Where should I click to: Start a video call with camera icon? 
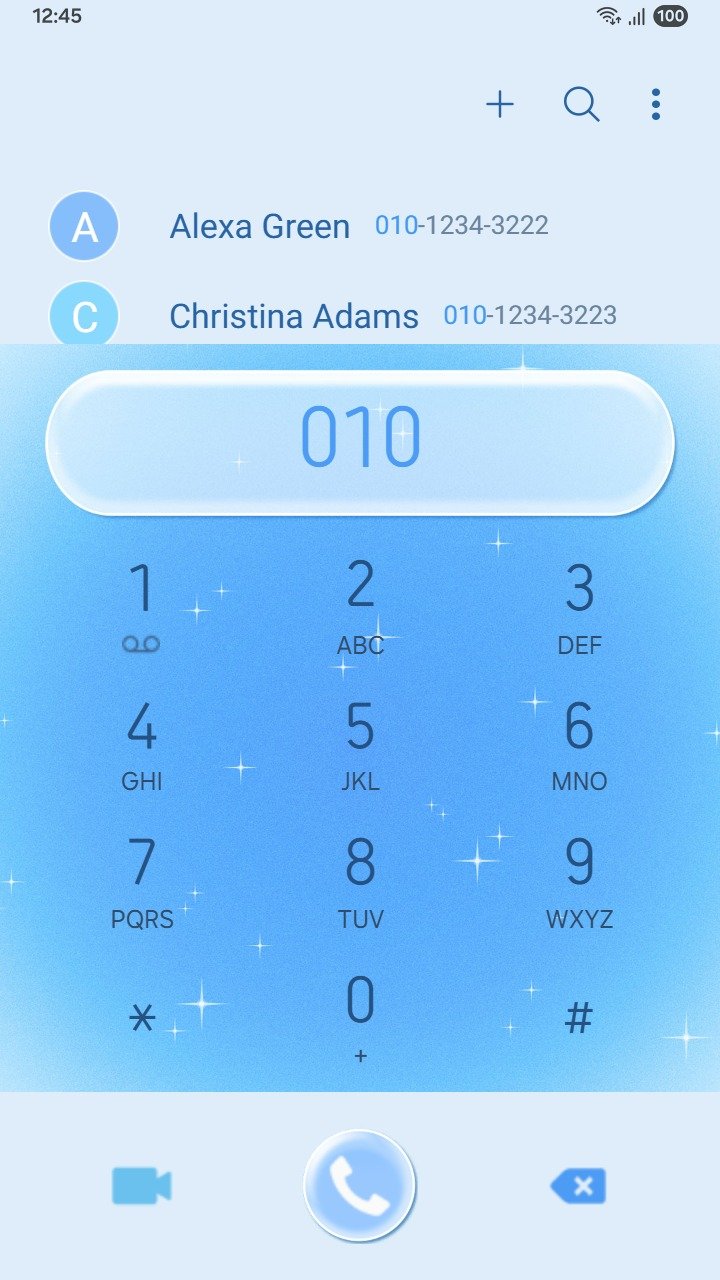(141, 1186)
